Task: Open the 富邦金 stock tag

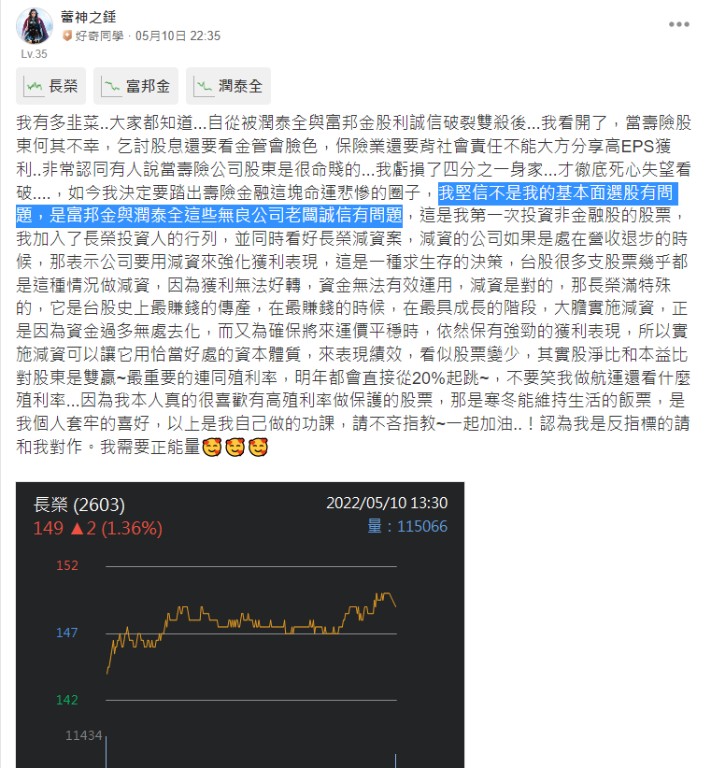Action: pos(136,86)
